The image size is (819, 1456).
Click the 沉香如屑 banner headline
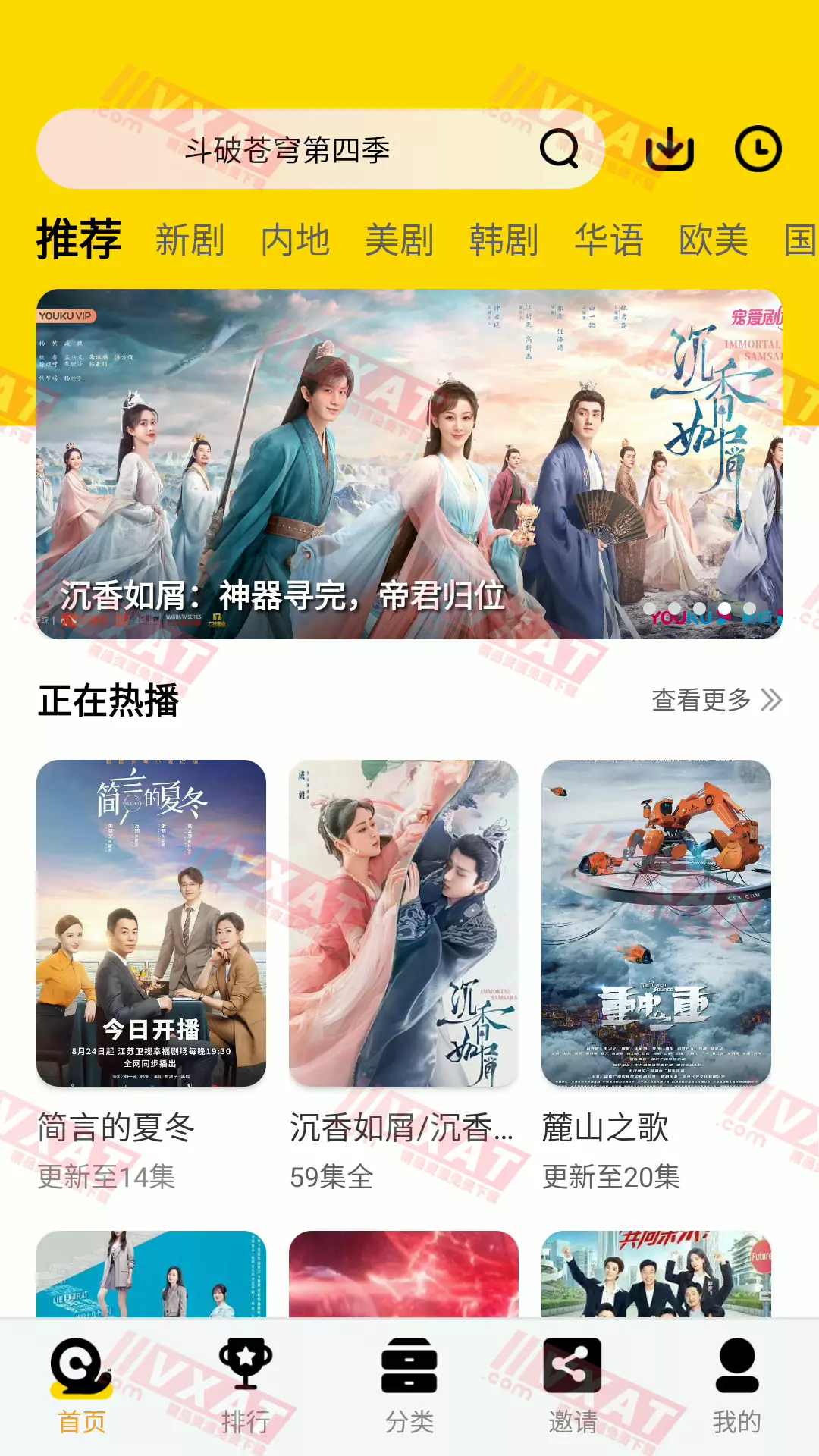pyautogui.click(x=281, y=596)
